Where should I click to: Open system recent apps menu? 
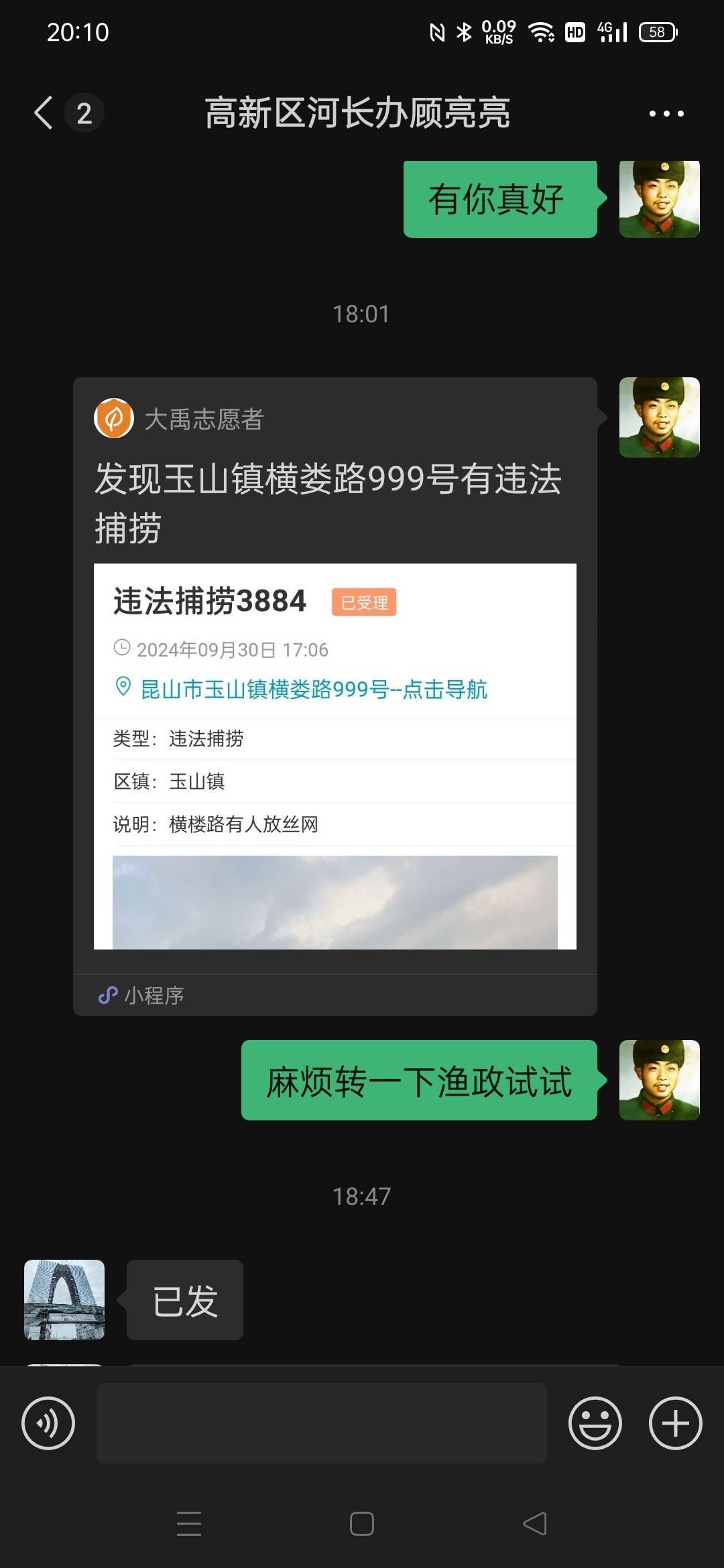tap(189, 1524)
